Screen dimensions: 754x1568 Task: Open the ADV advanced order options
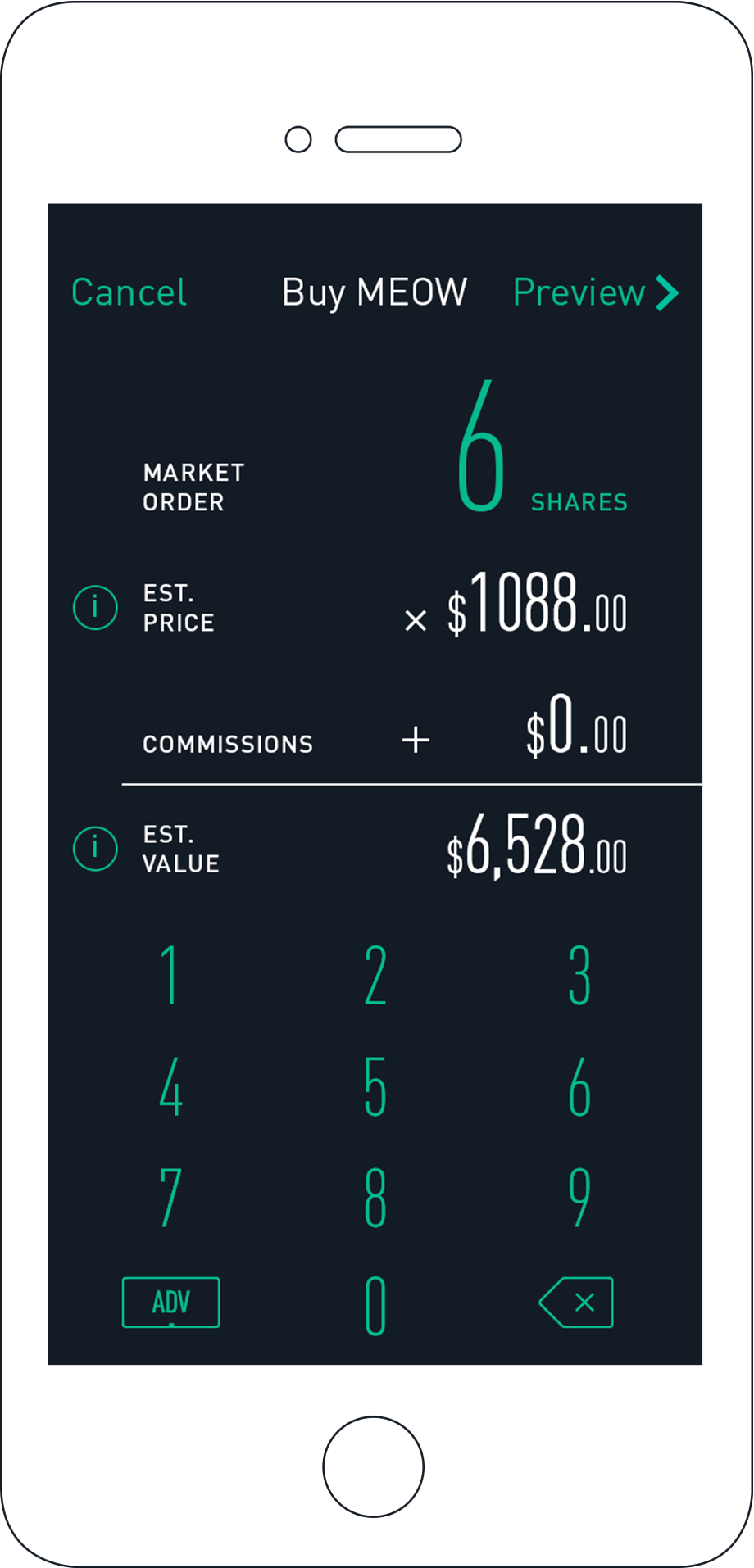click(170, 1303)
